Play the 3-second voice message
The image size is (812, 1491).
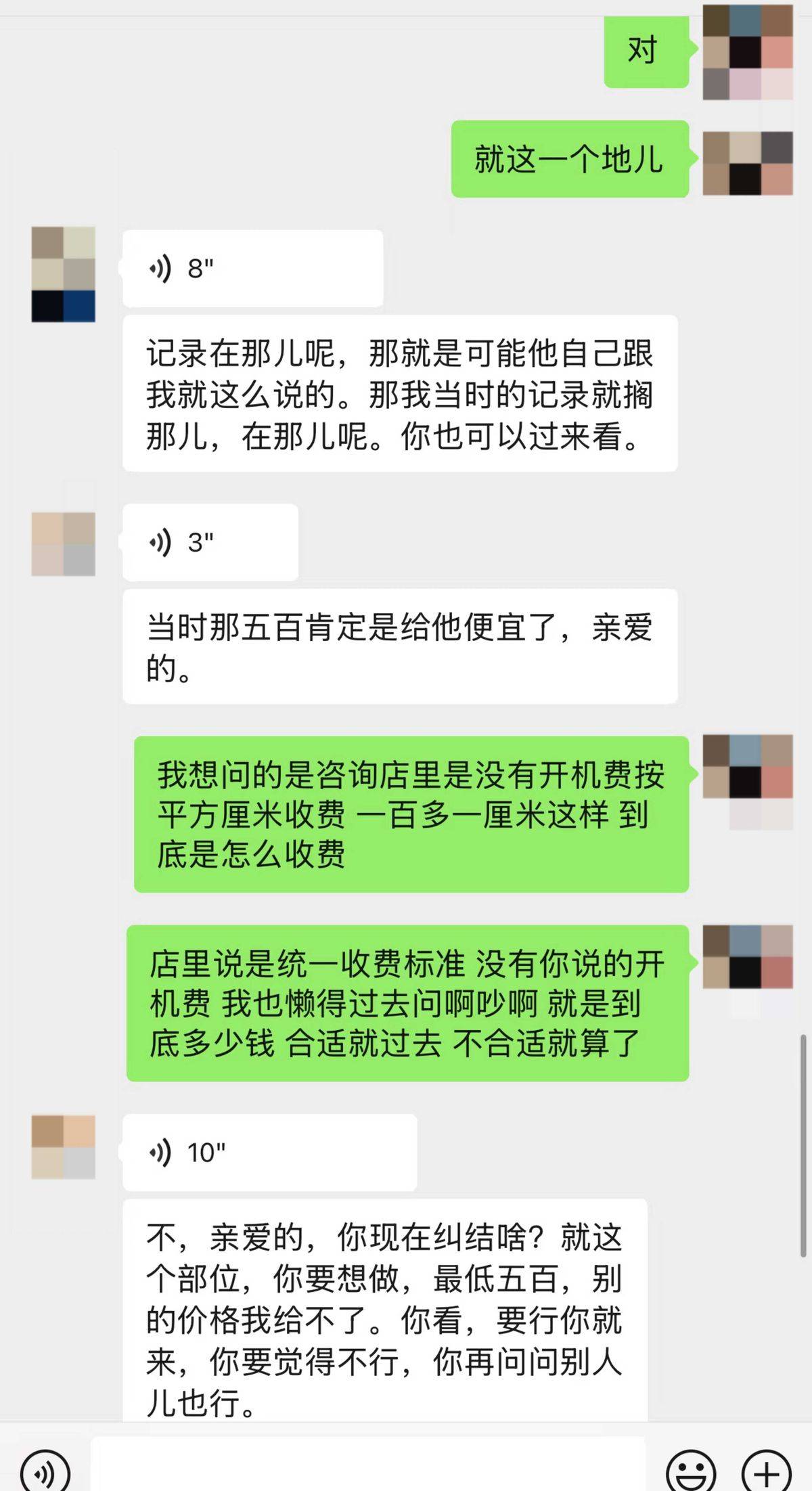pyautogui.click(x=210, y=542)
